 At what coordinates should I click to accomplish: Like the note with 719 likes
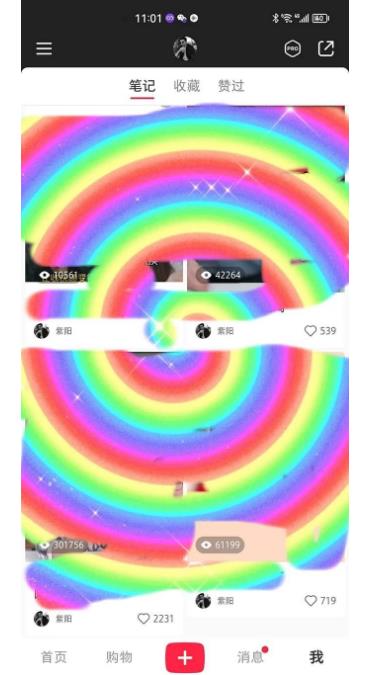[x=310, y=601]
